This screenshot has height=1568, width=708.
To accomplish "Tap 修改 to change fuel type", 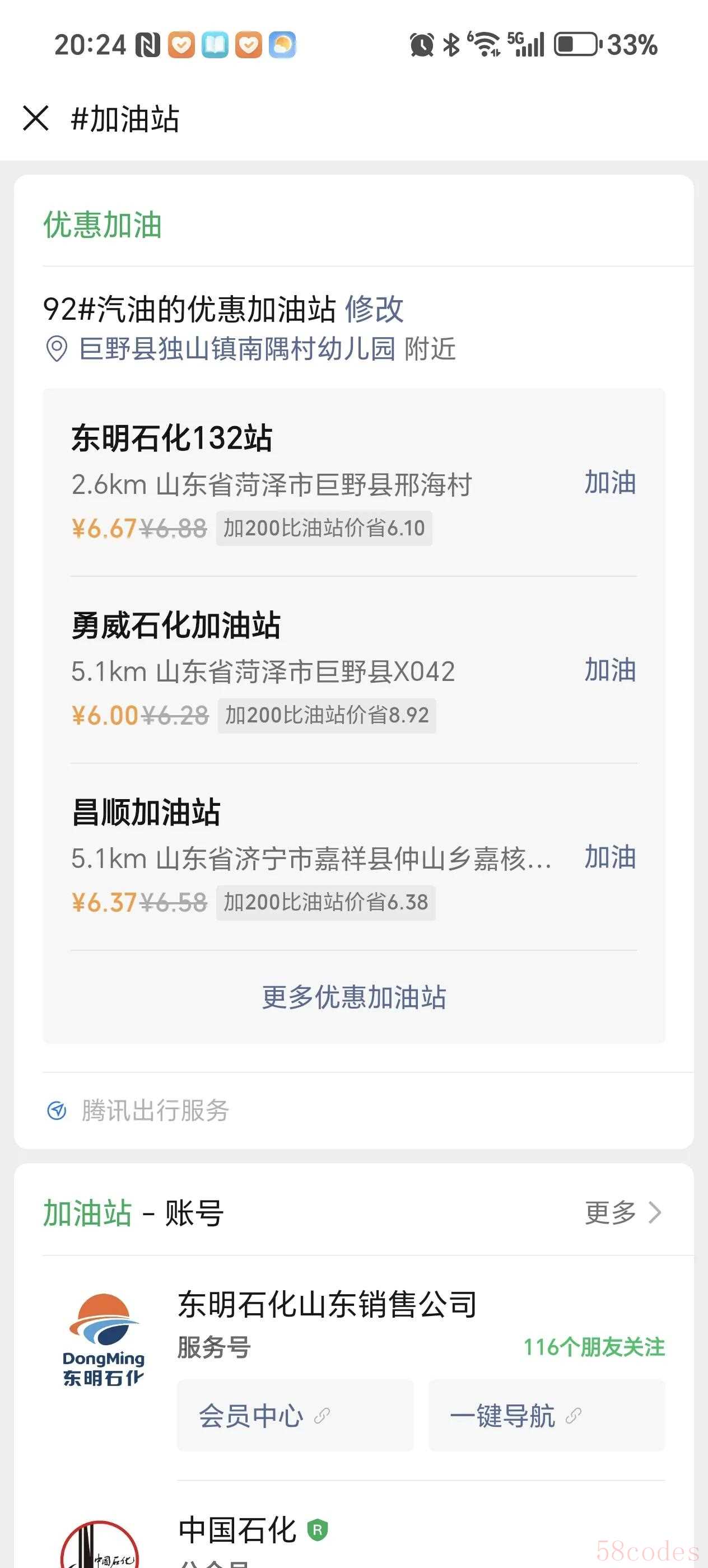I will click(x=374, y=309).
